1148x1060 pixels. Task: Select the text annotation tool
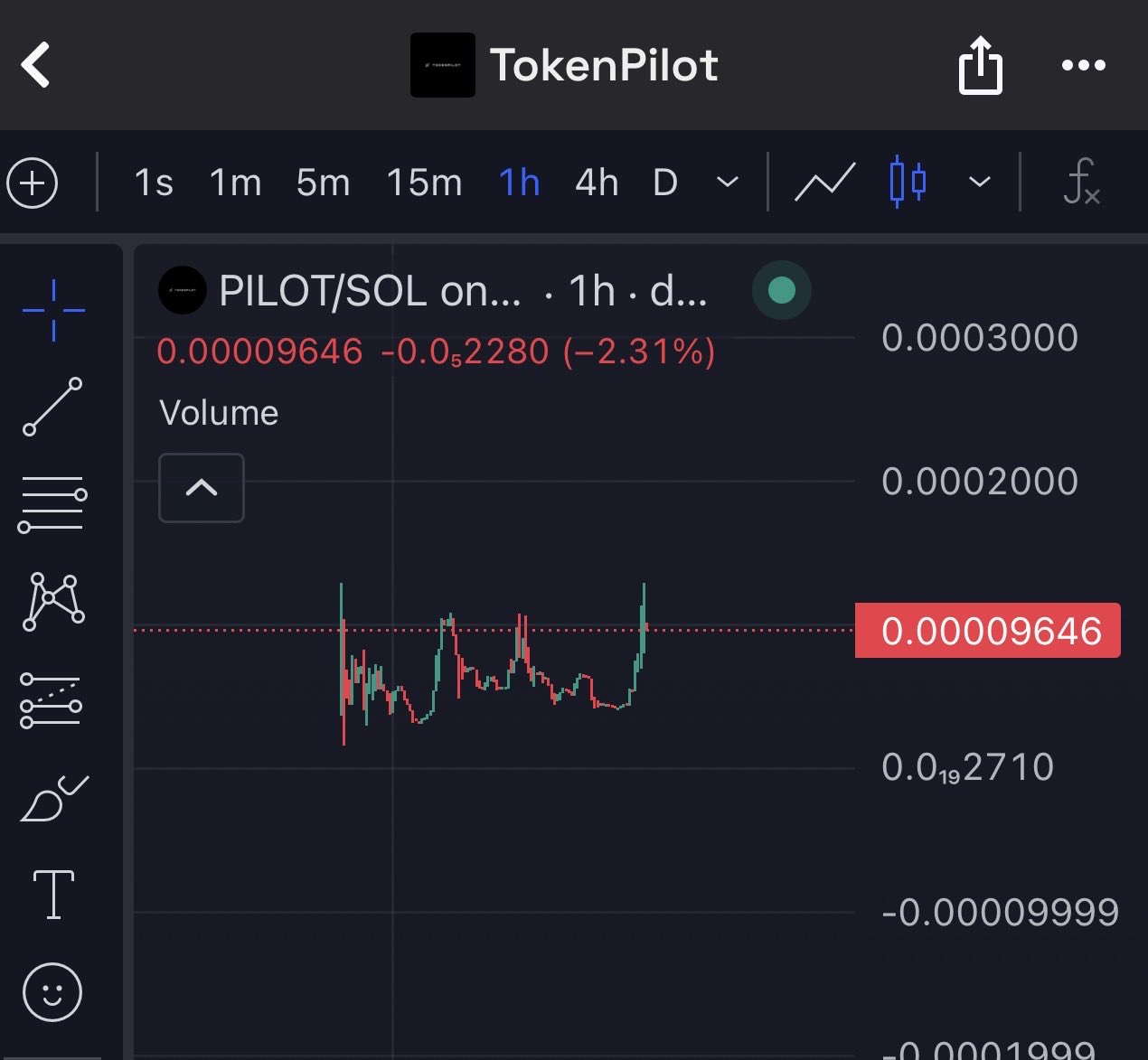pyautogui.click(x=53, y=895)
